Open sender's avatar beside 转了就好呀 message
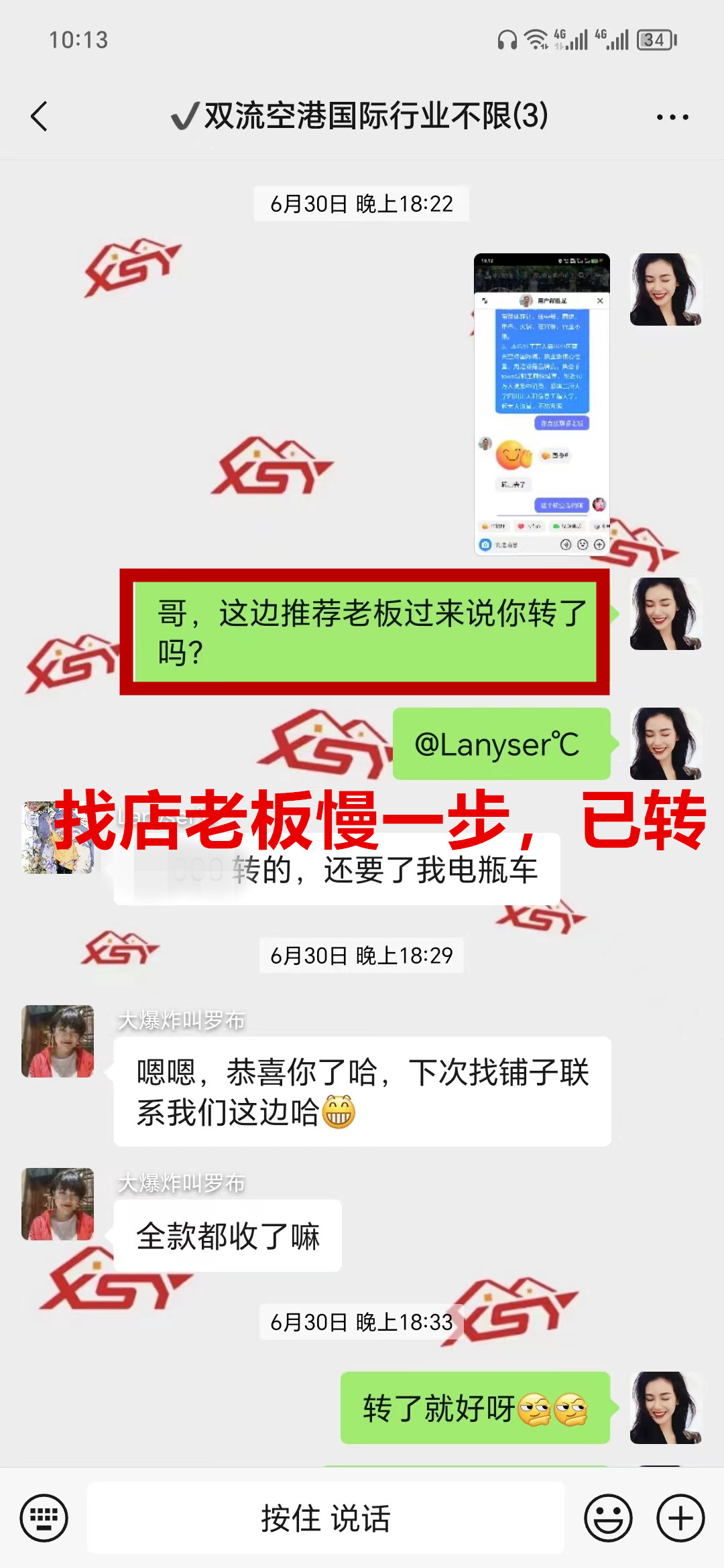Viewport: 724px width, 1568px height. (x=666, y=1407)
